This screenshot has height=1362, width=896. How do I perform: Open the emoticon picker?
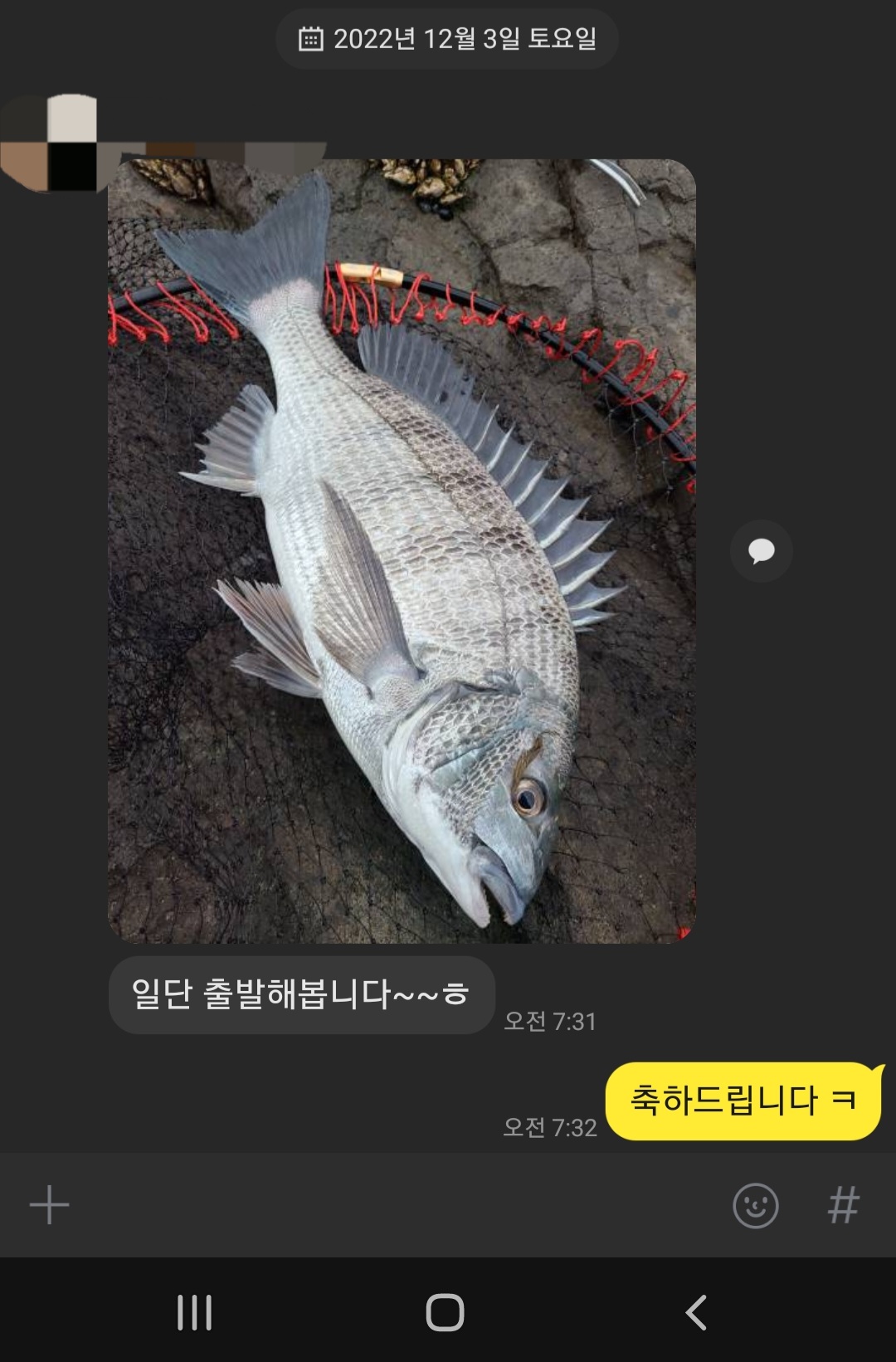pos(755,1205)
